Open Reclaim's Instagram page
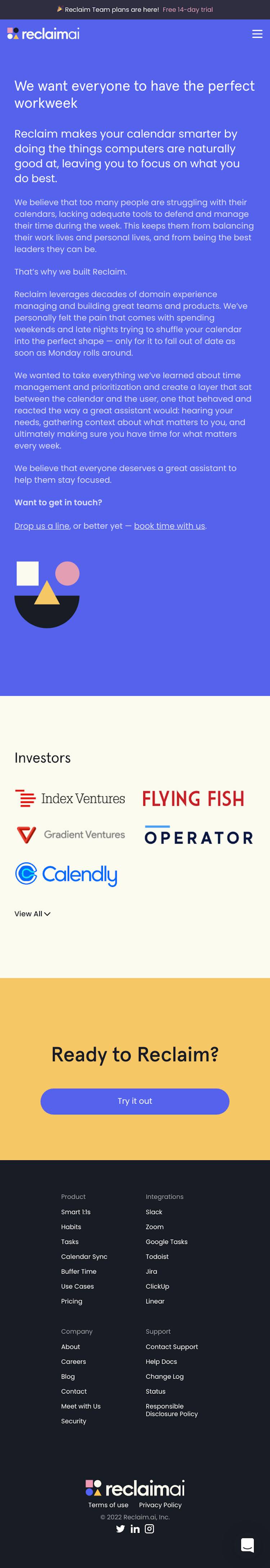 tap(150, 1528)
